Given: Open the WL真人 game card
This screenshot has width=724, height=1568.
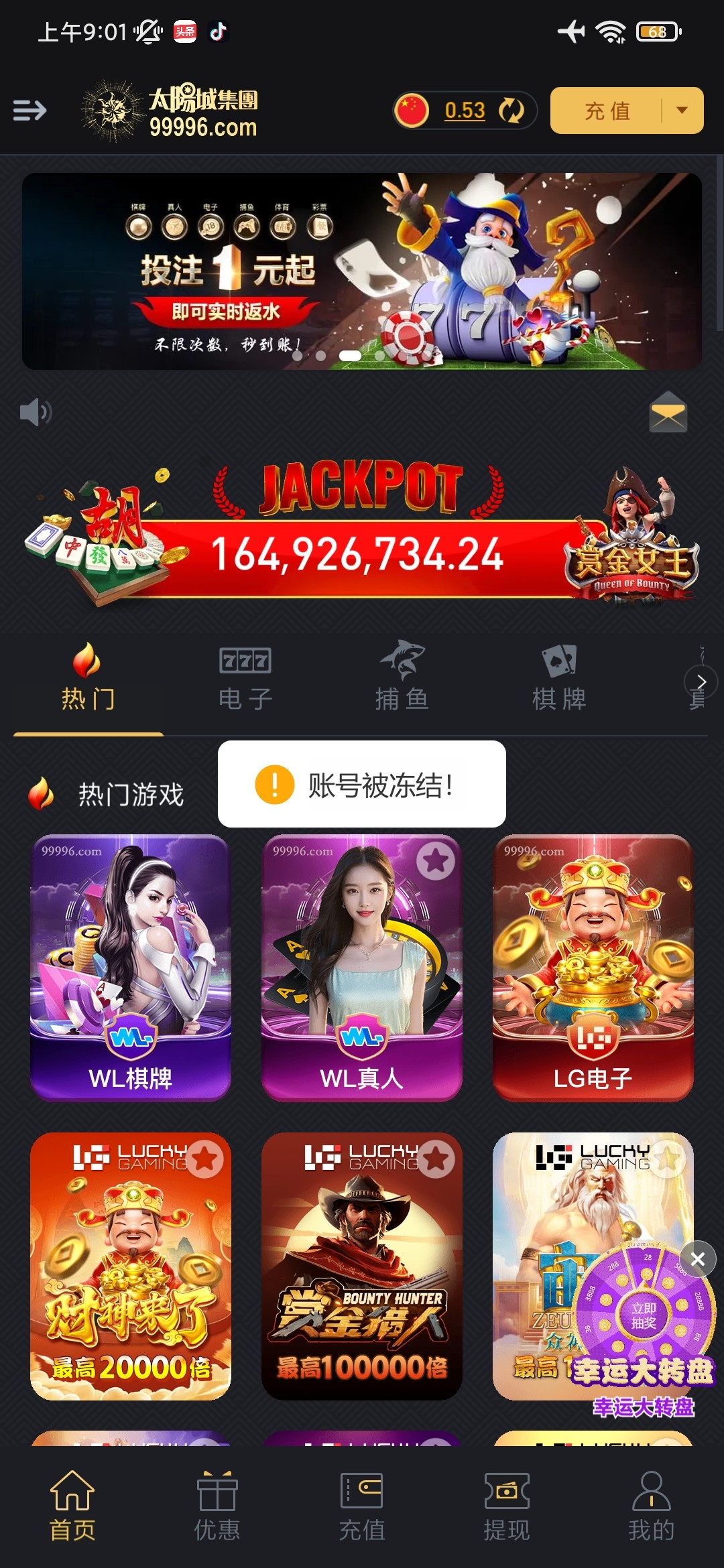Looking at the screenshot, I should 362,967.
